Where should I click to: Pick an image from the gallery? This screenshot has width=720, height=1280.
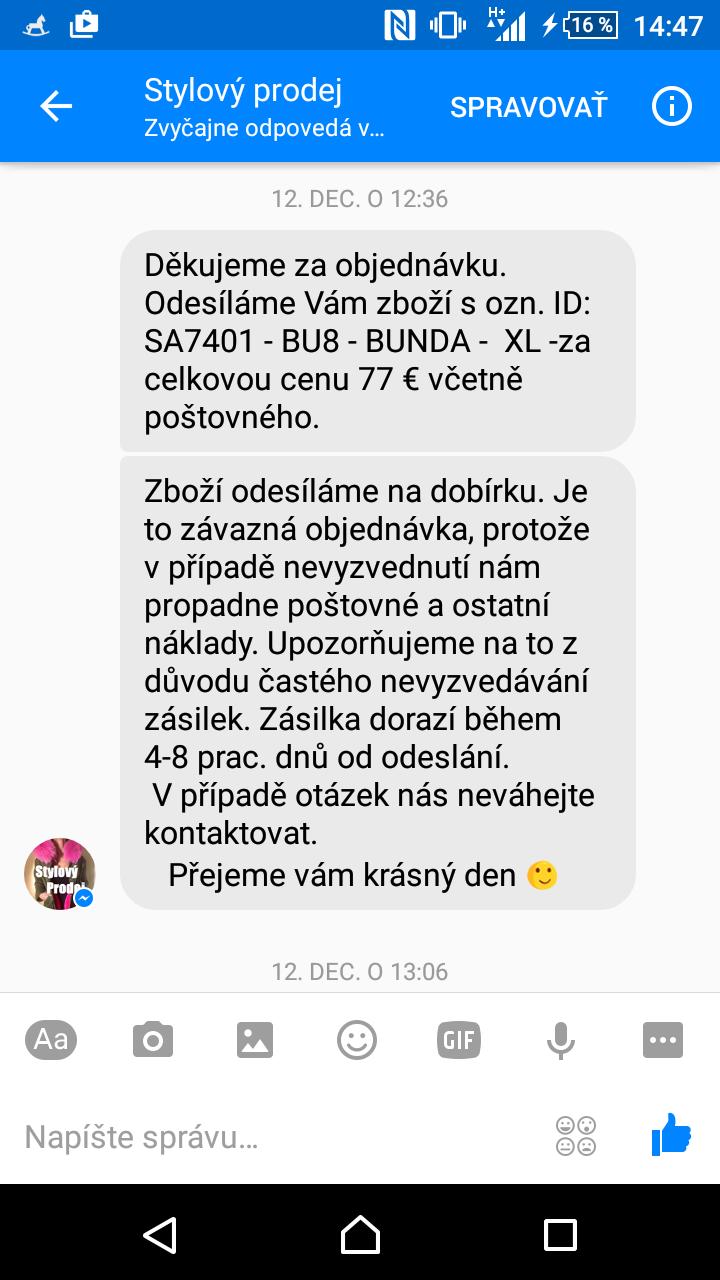tap(255, 1040)
